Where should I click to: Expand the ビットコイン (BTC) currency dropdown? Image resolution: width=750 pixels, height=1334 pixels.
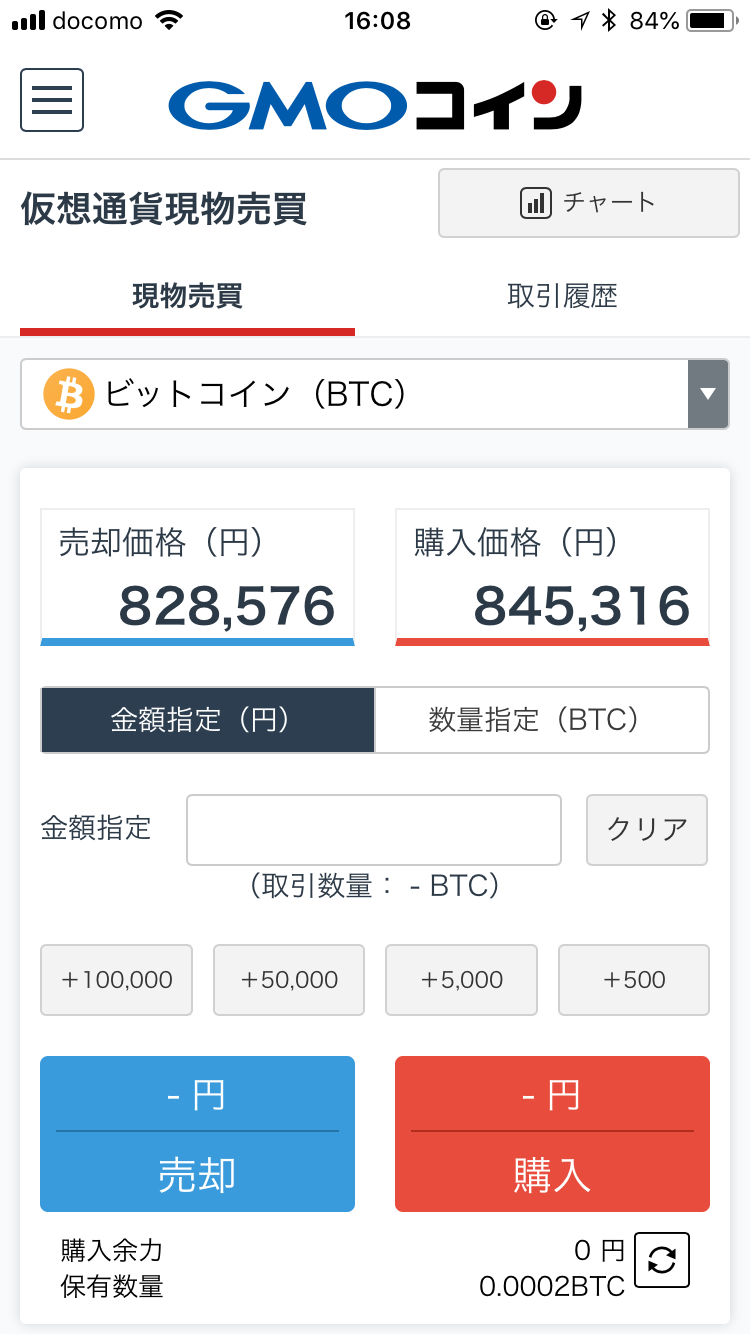pyautogui.click(x=375, y=394)
